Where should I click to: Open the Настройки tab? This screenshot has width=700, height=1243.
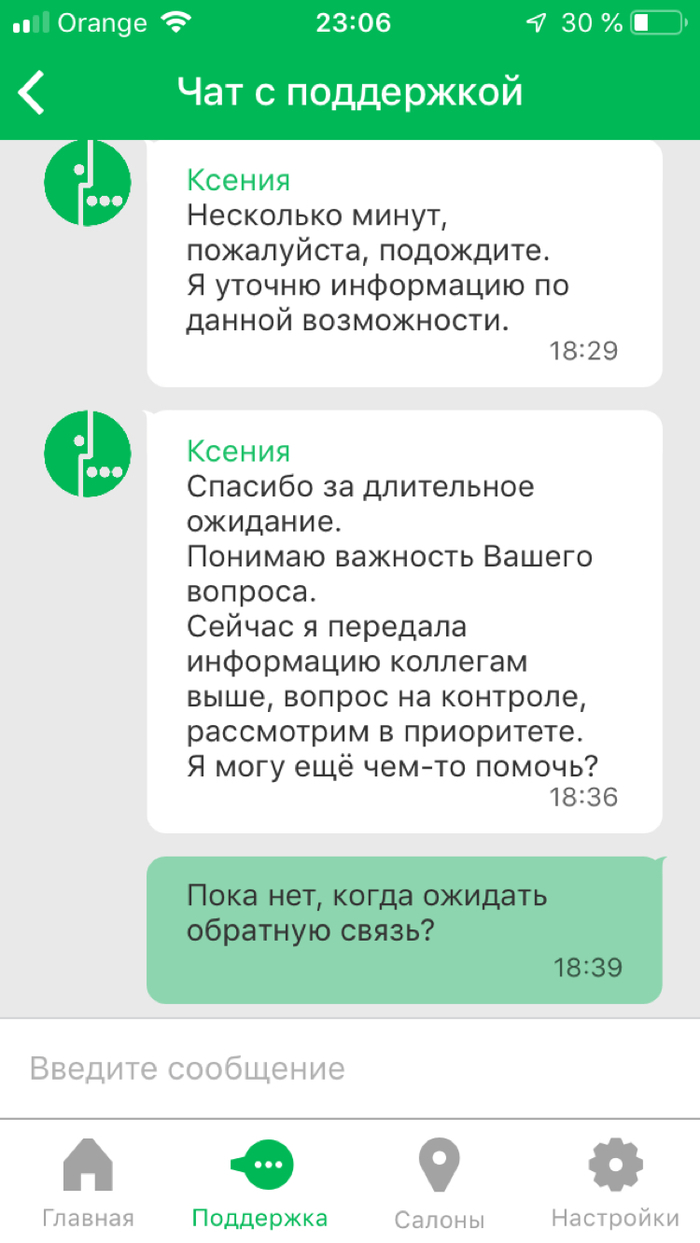pyautogui.click(x=614, y=1182)
